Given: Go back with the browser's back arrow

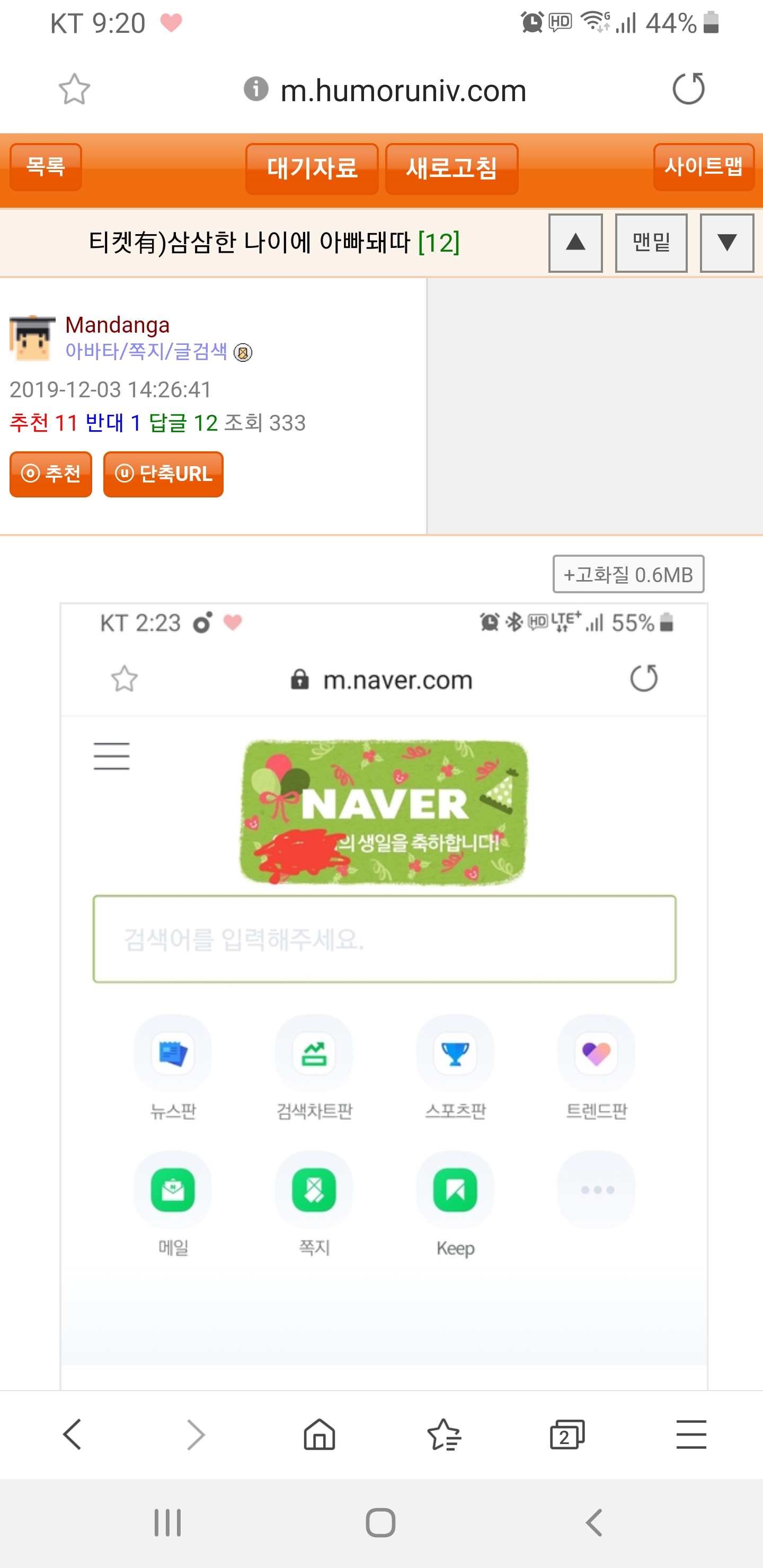Looking at the screenshot, I should point(73,1435).
